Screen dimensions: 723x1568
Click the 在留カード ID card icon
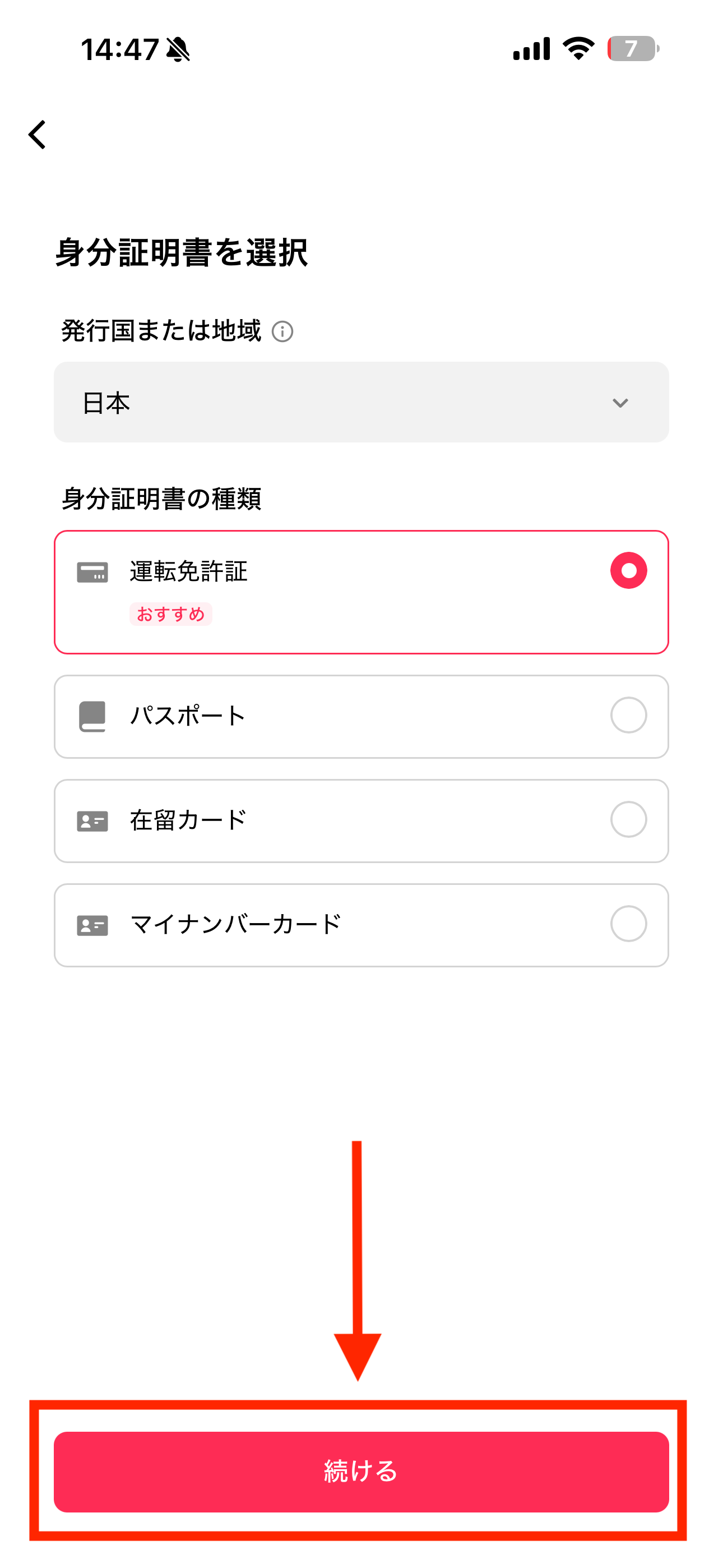[x=92, y=820]
